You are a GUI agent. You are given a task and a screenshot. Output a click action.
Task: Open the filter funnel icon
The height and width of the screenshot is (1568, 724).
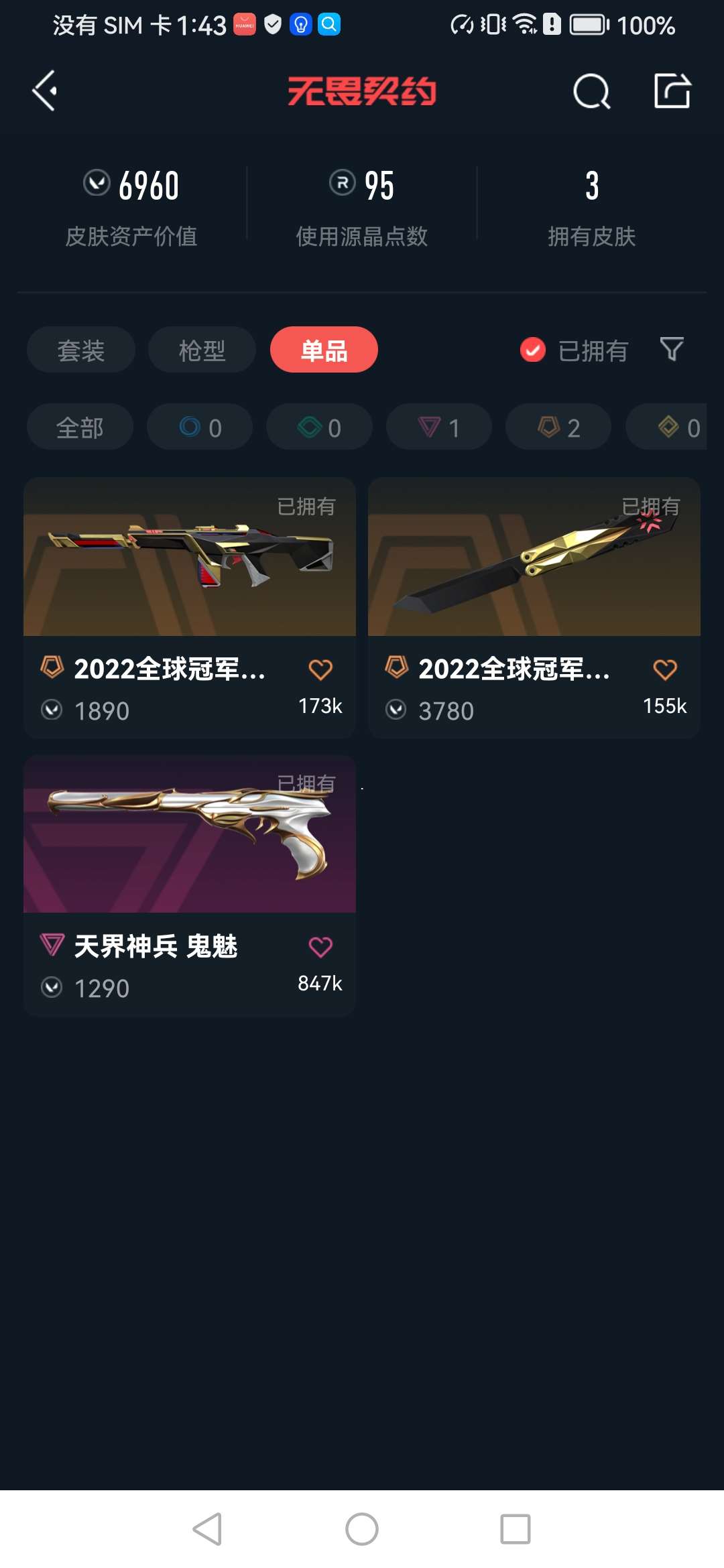[x=672, y=349]
